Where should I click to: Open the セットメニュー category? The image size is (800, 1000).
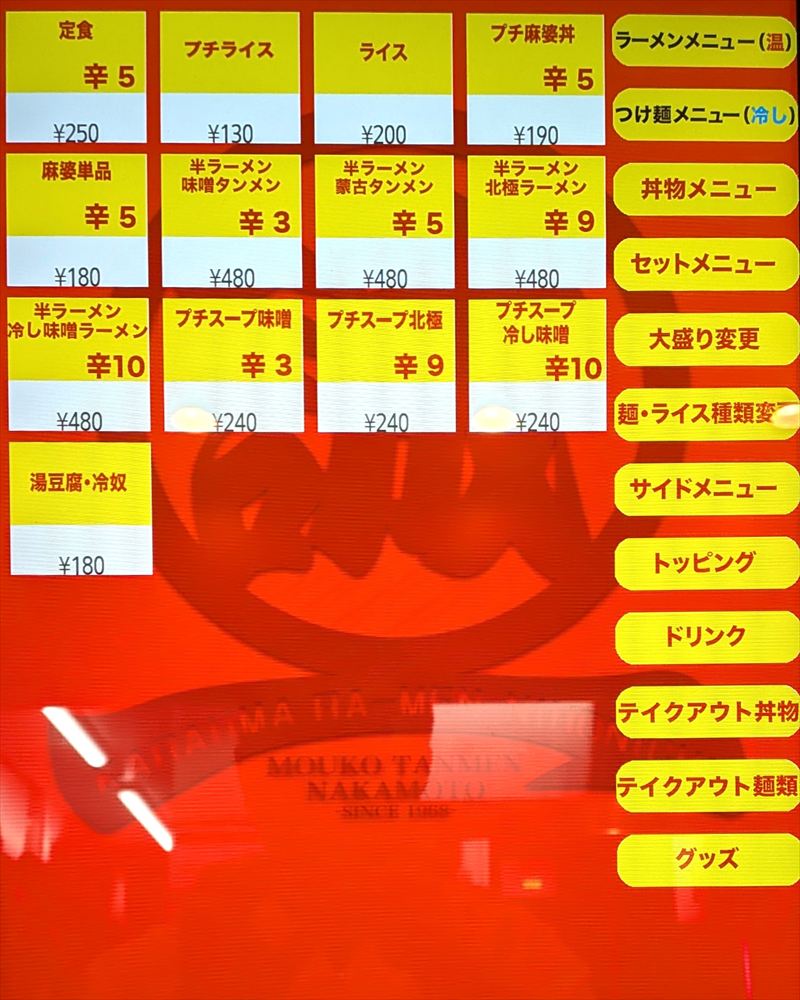tap(706, 265)
